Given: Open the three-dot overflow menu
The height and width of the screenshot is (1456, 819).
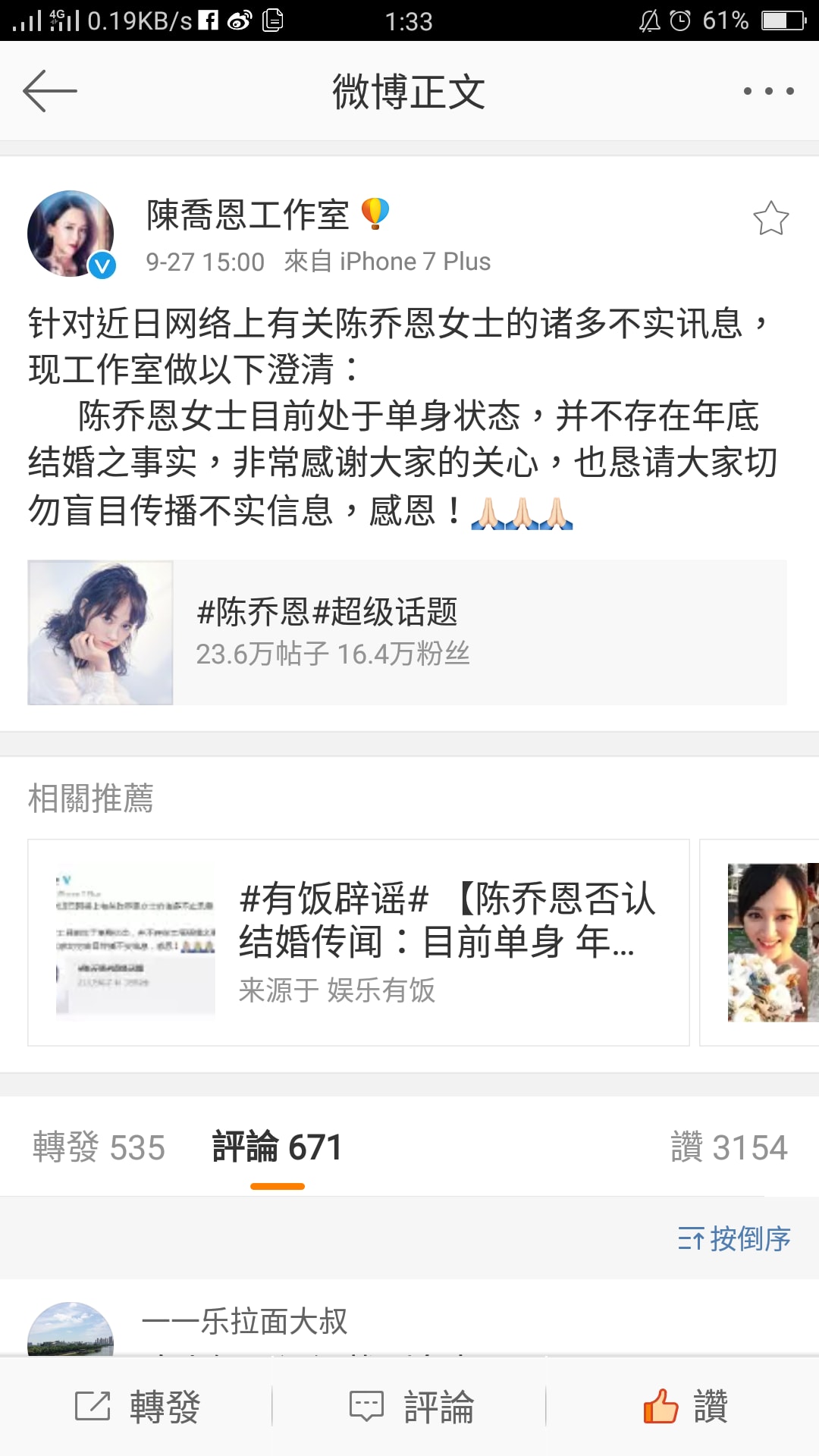Looking at the screenshot, I should 768,91.
